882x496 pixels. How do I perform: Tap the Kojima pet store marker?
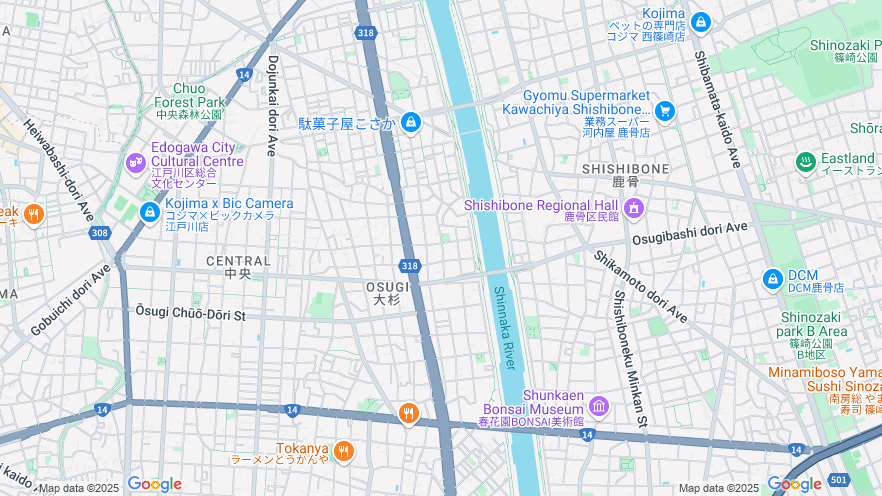click(x=700, y=21)
